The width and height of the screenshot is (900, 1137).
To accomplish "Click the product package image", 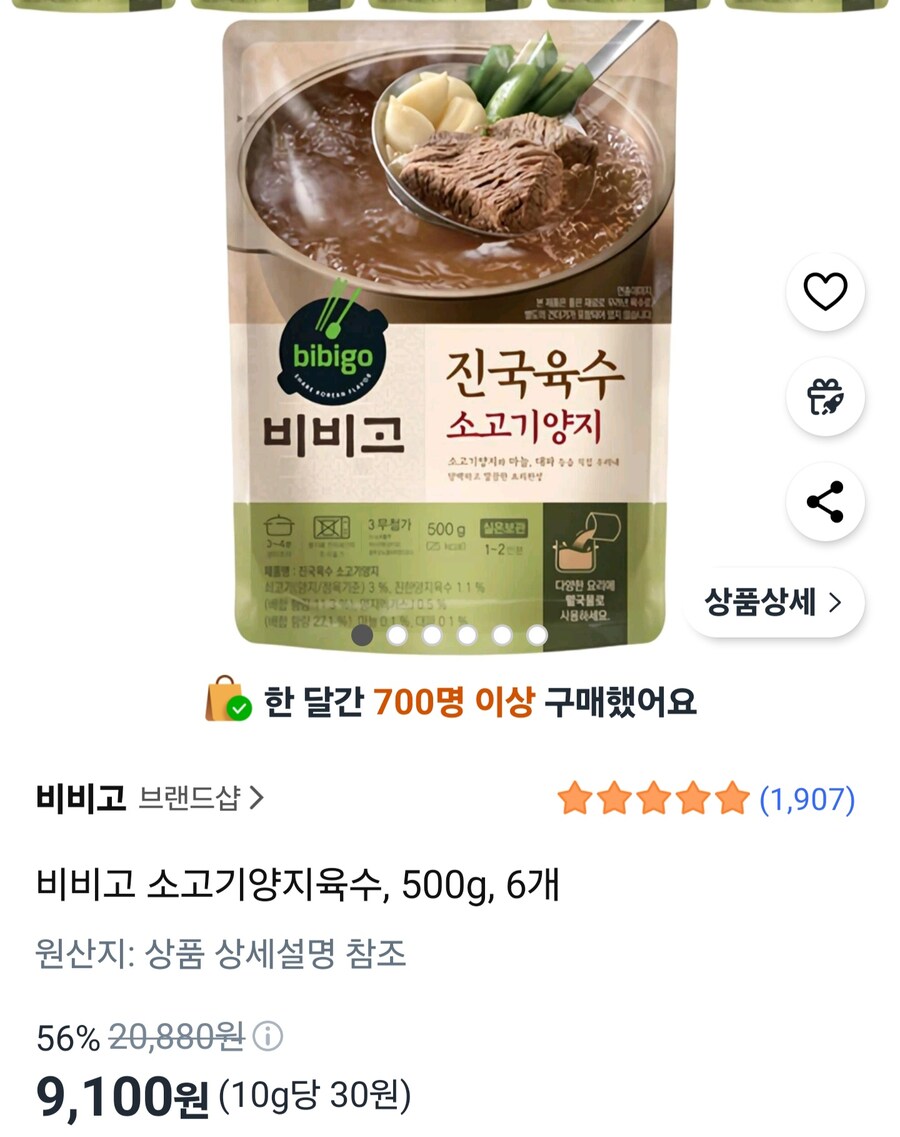I will coord(450,320).
